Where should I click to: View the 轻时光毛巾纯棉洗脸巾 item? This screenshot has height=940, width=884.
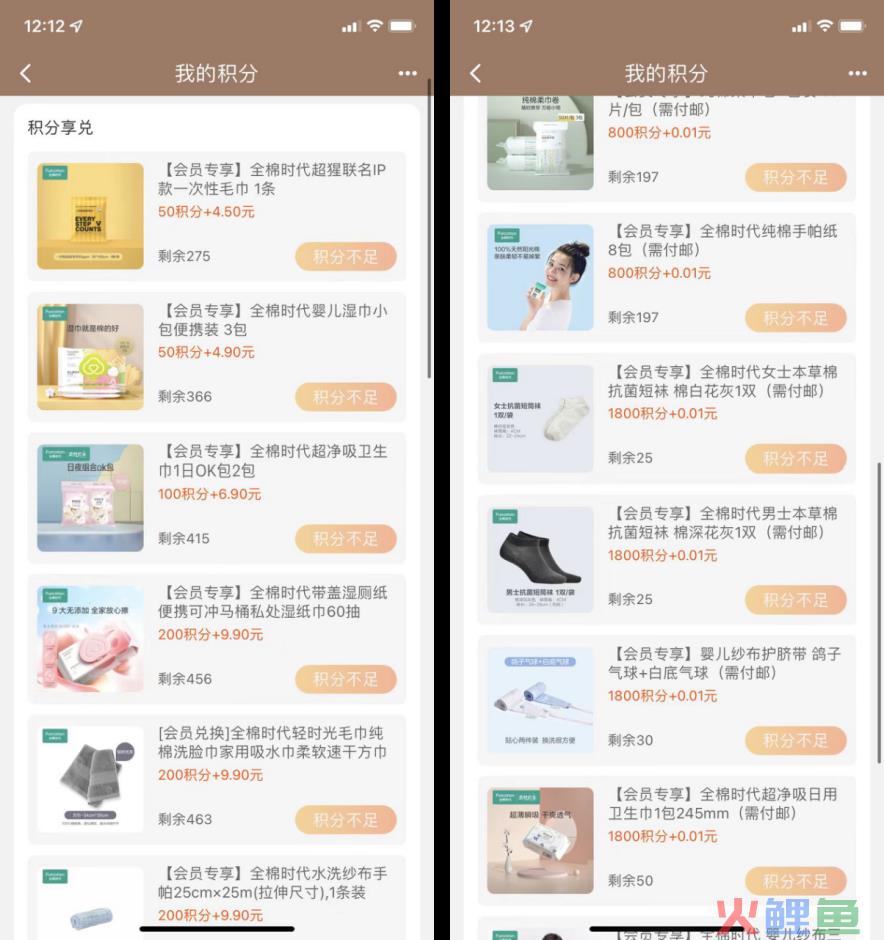pos(271,742)
